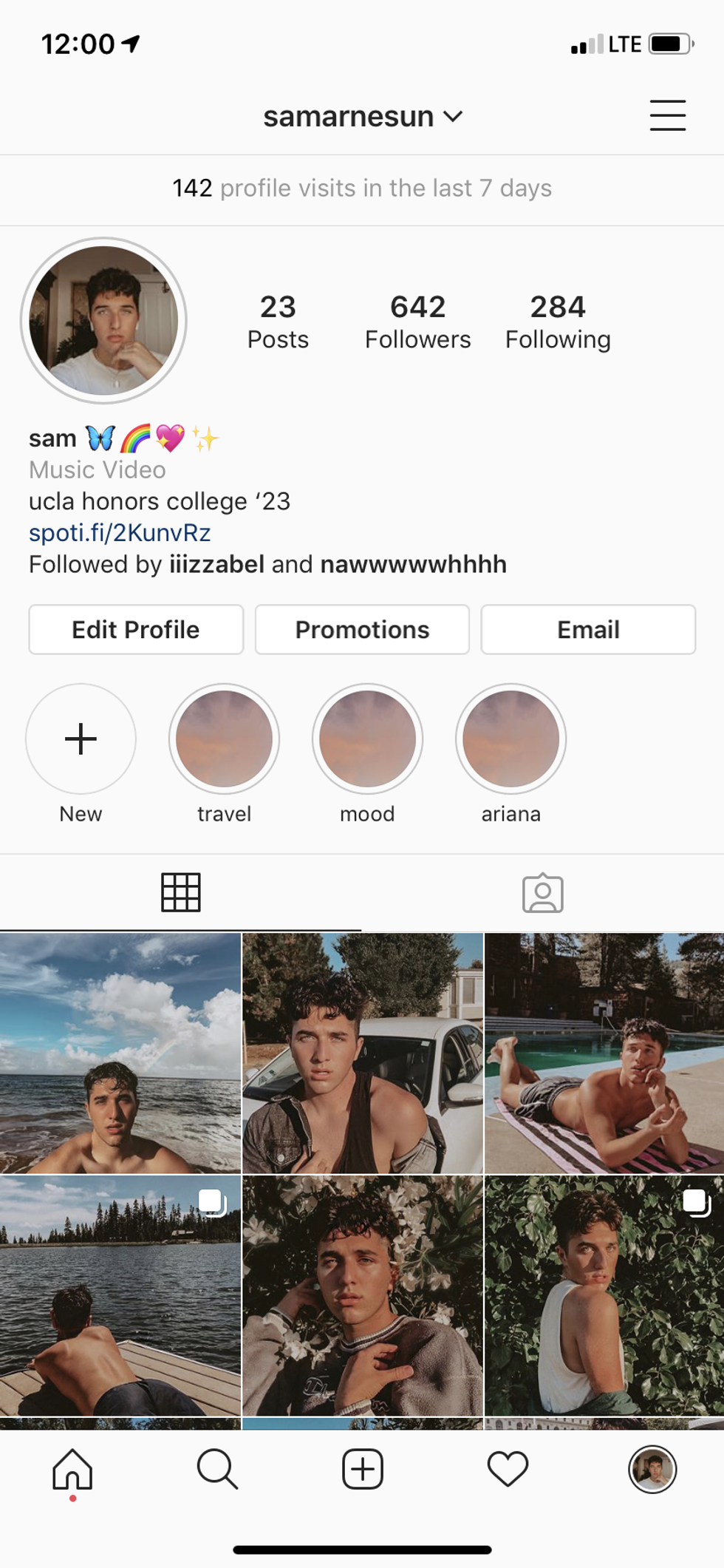Switch to the tagged photos tab
This screenshot has height=1568, width=724.
[x=543, y=893]
